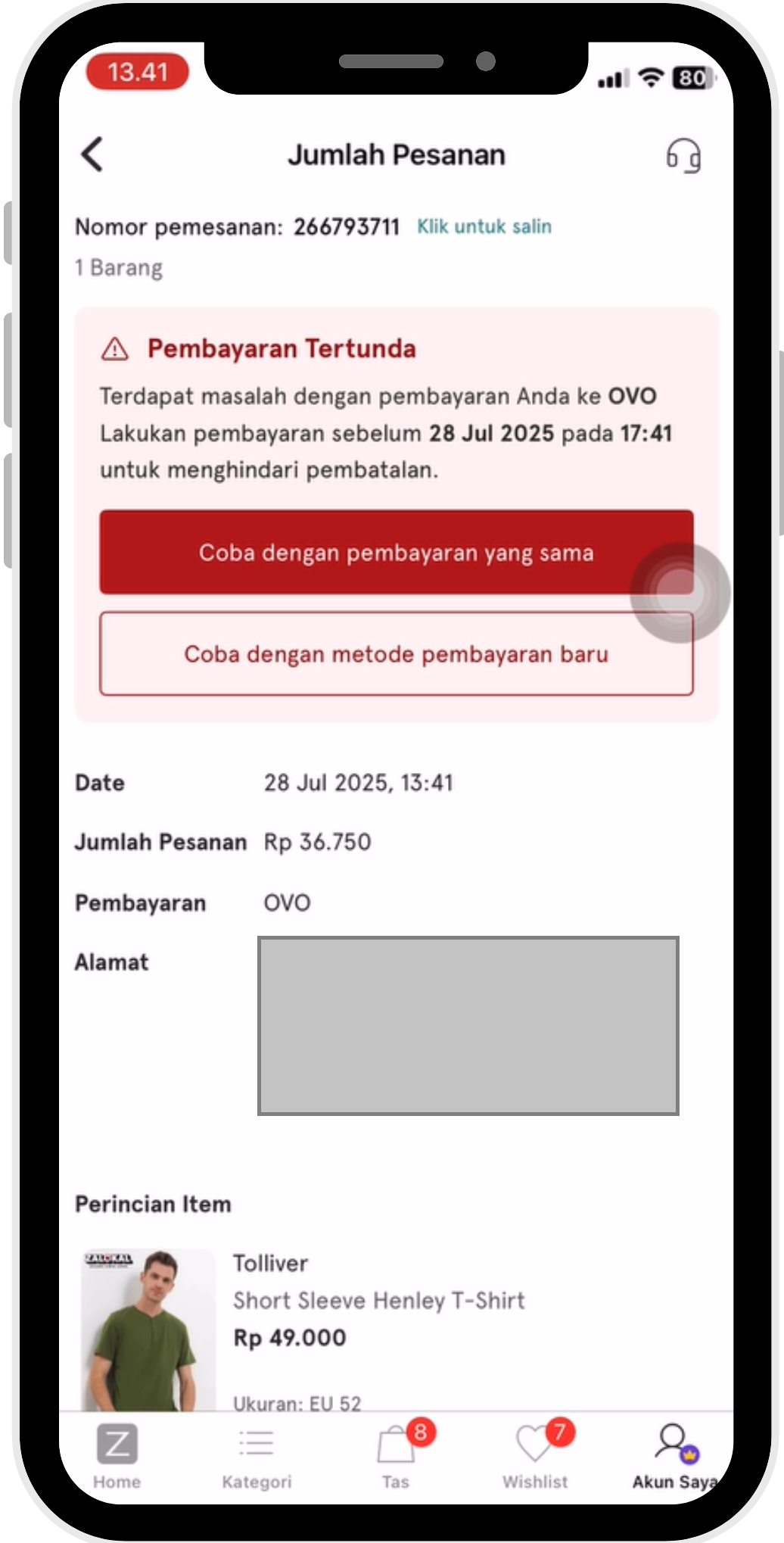Open the Tas shopping bag tab
784x1543 pixels.
coord(396,1456)
